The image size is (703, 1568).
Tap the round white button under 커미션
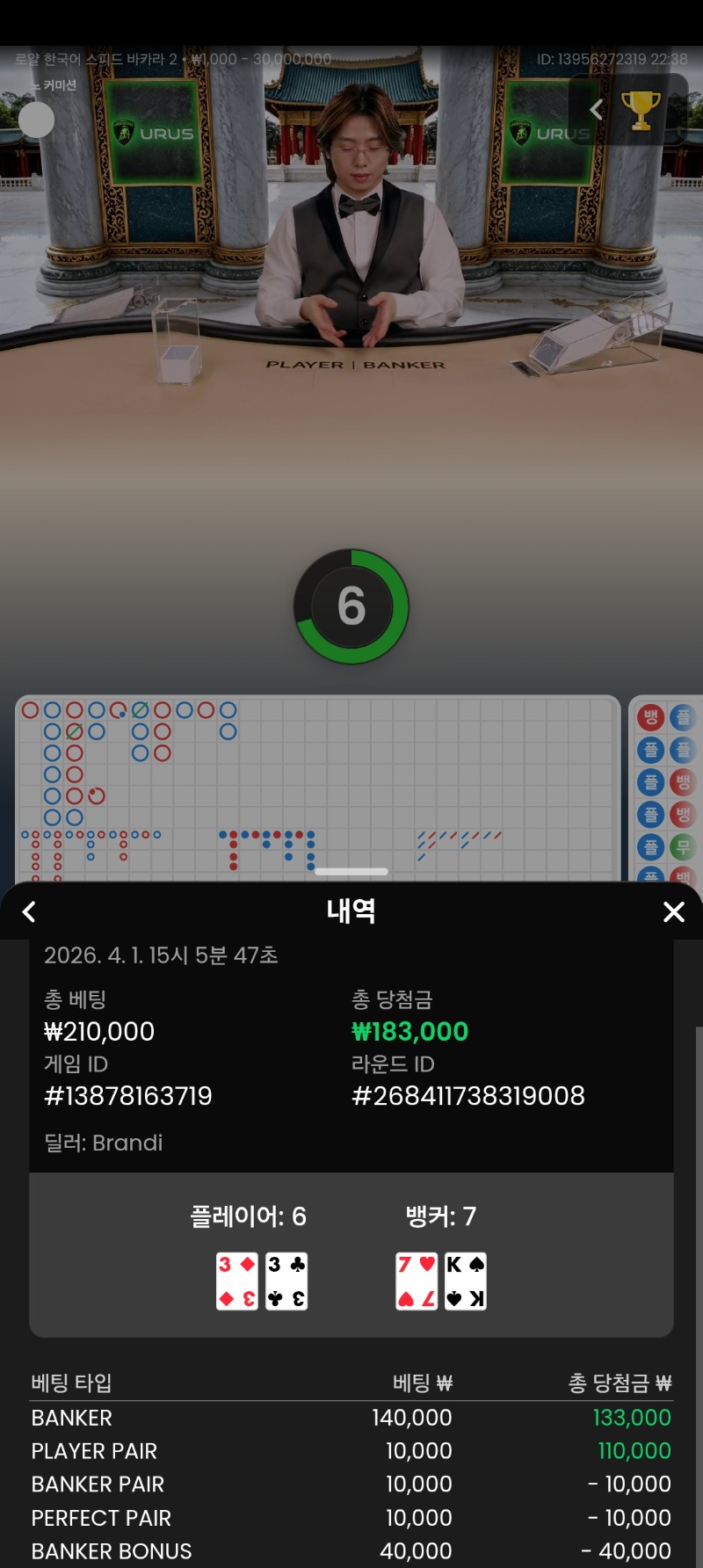(37, 120)
